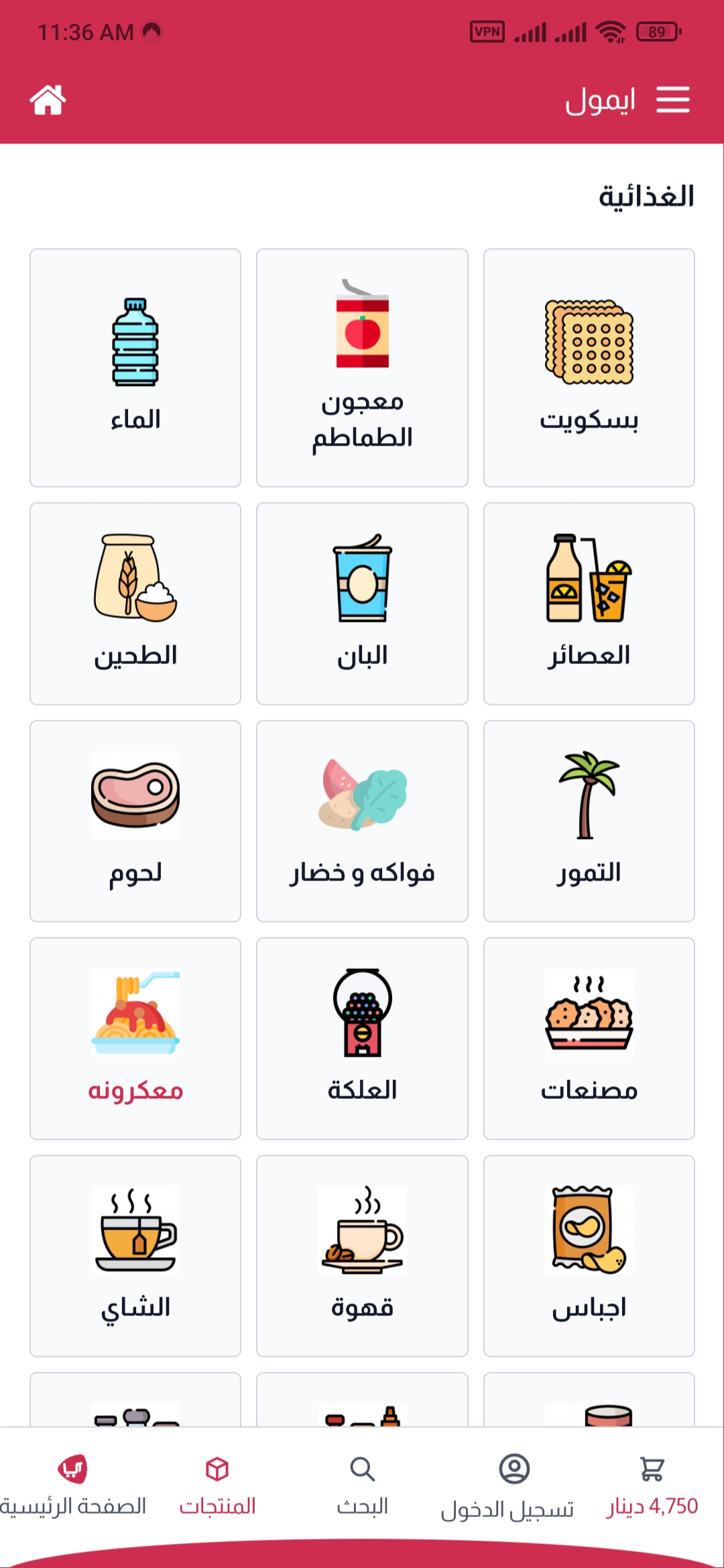
Task: Open the لحوم category
Action: 135,821
